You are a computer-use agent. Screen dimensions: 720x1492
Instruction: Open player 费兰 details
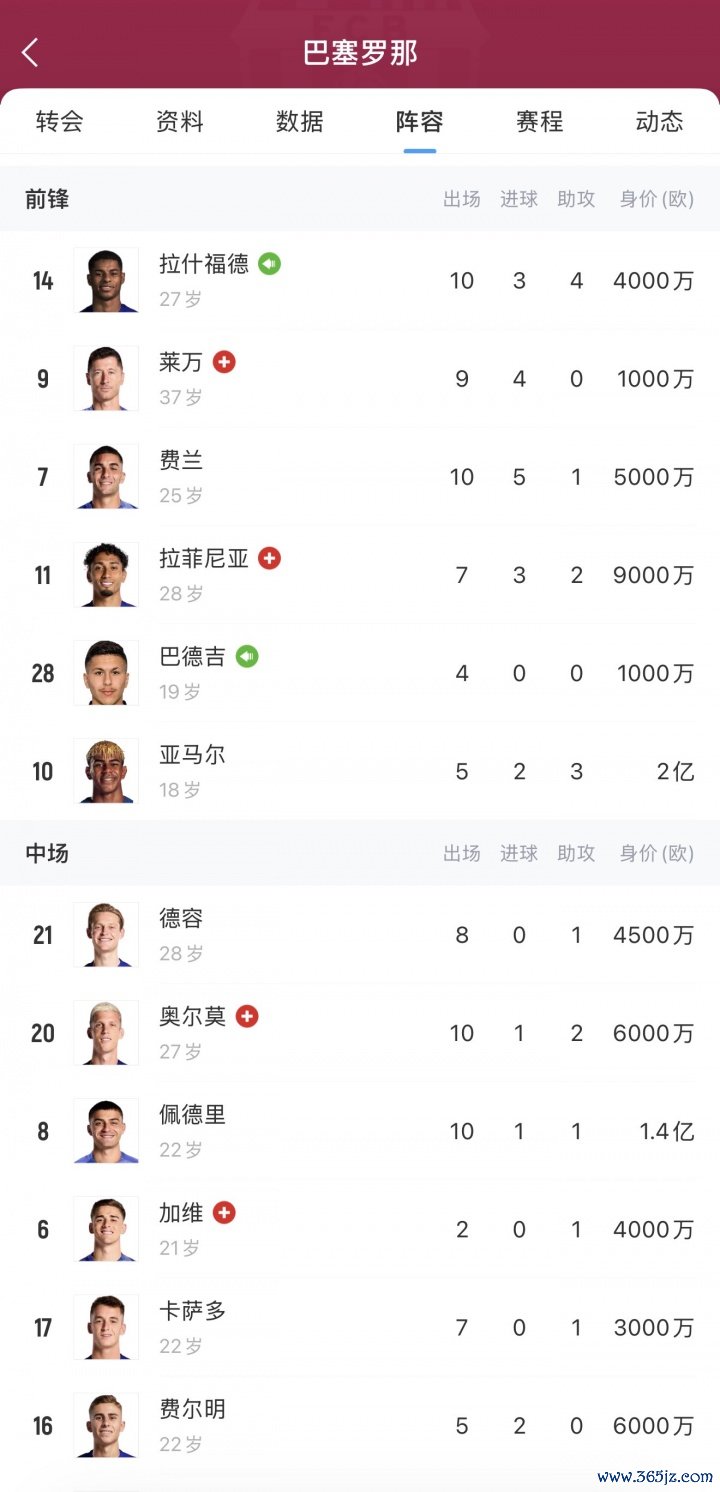point(181,460)
